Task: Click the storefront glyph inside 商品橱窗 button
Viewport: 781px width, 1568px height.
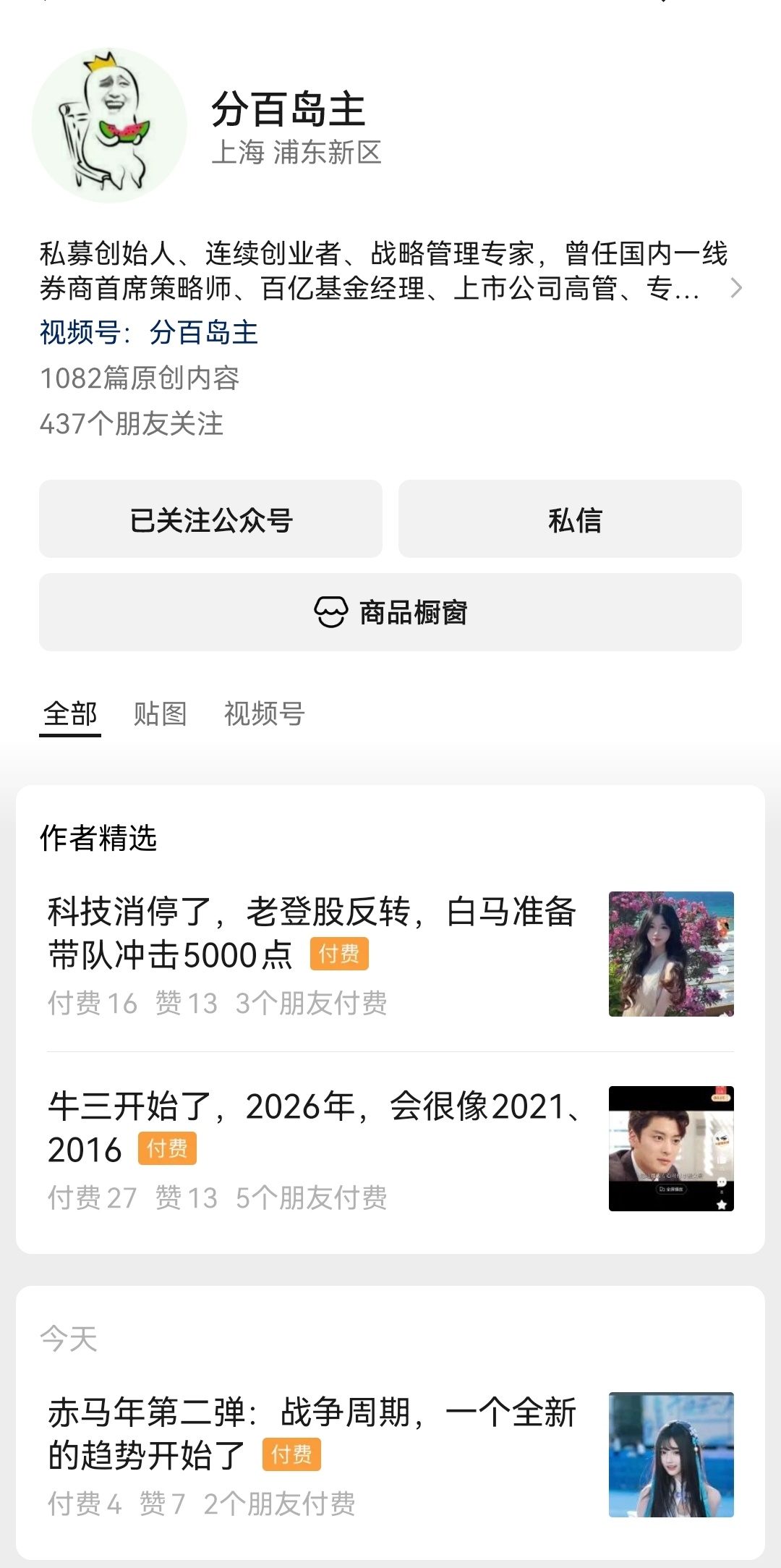Action: pos(330,612)
